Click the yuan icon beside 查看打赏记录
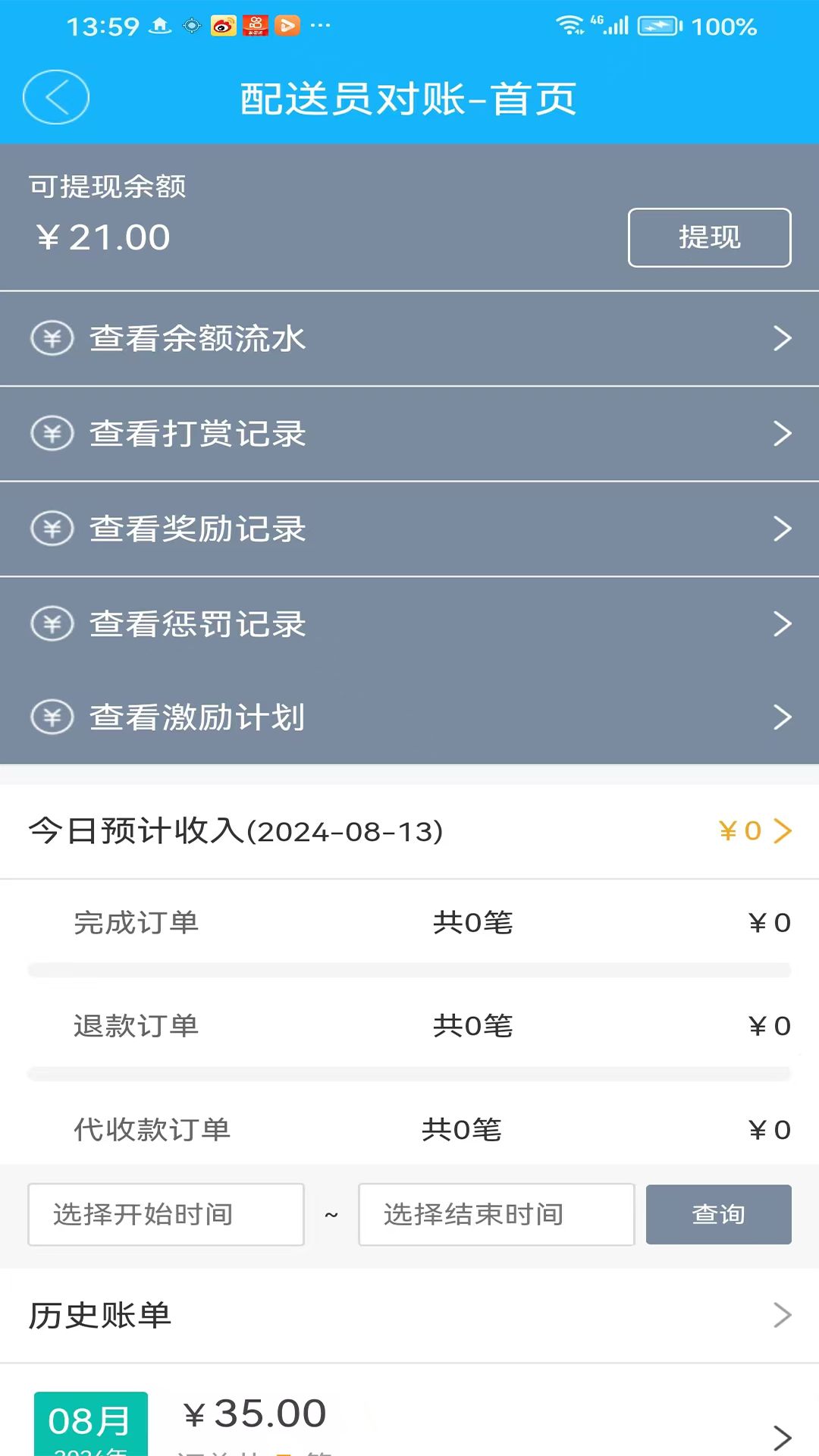Image resolution: width=819 pixels, height=1456 pixels. [52, 434]
